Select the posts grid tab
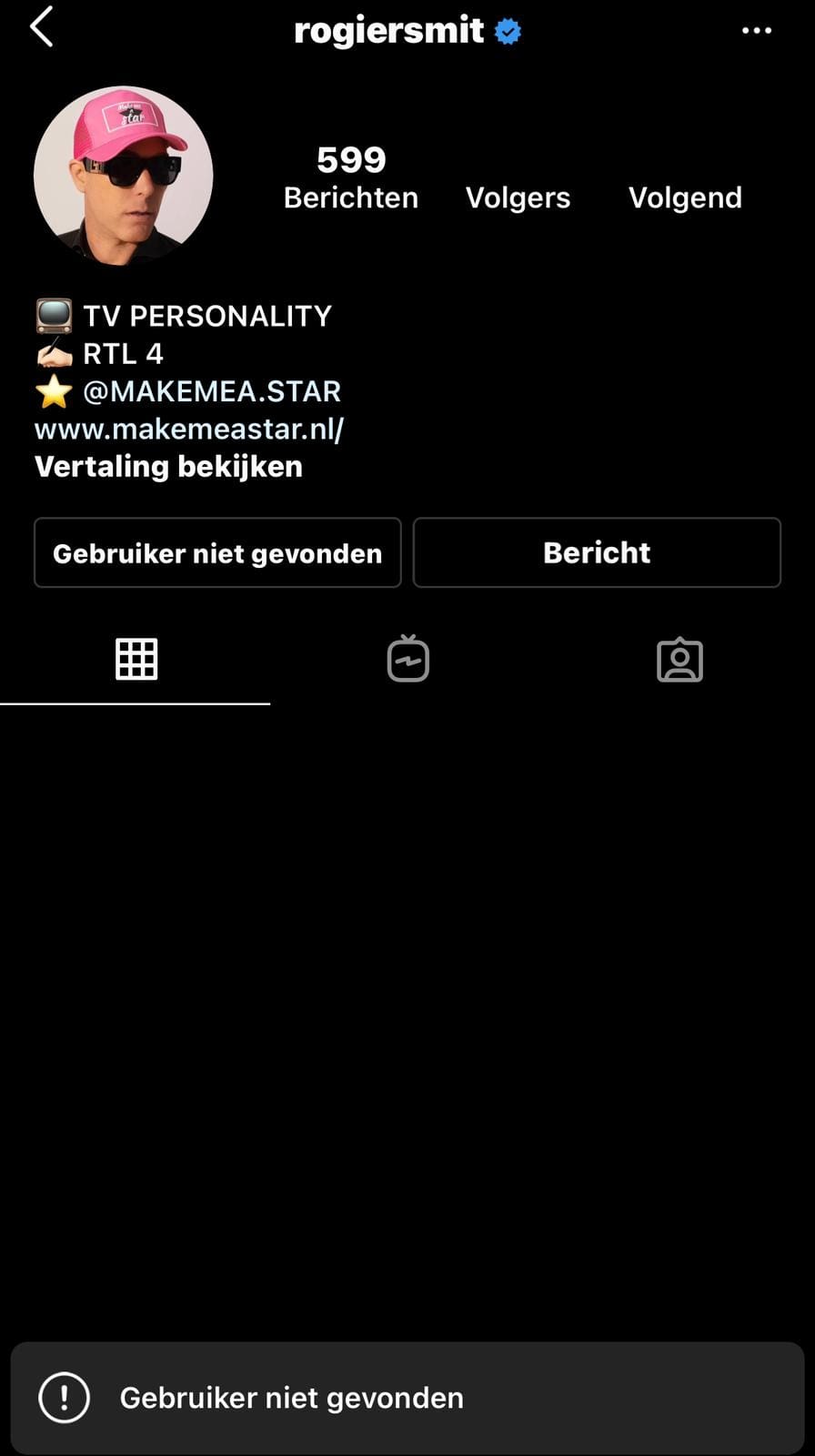Screen dimensions: 815x1456 (136, 659)
